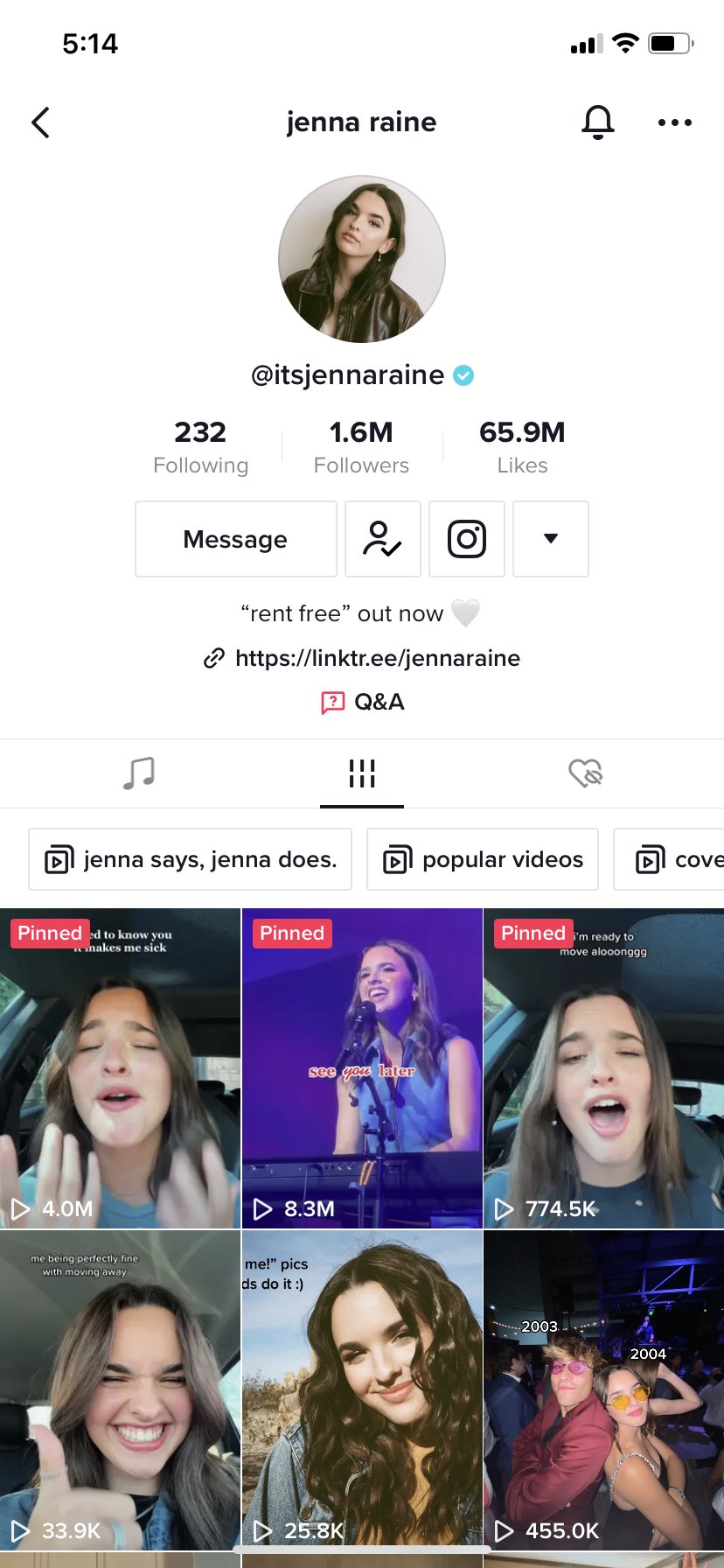Screen dimensions: 724x1568
Task: Open the three-dot overflow menu
Action: [x=675, y=122]
